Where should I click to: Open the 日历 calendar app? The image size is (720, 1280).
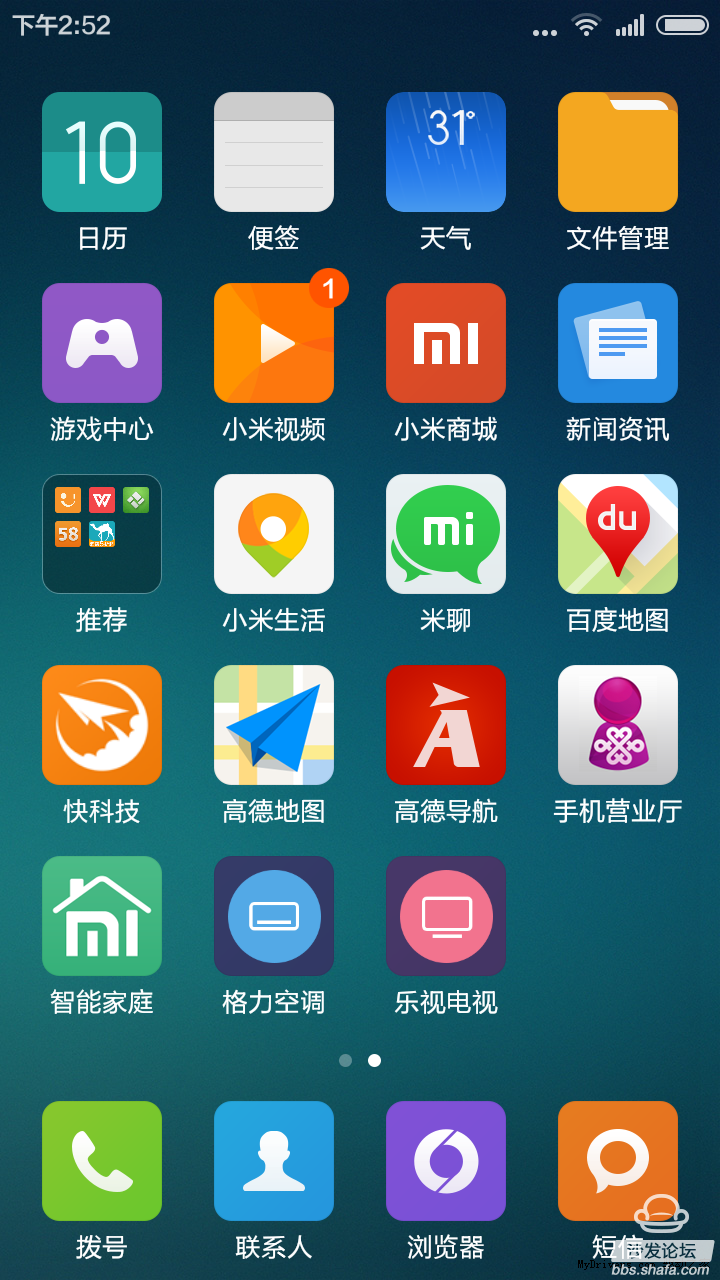click(102, 152)
